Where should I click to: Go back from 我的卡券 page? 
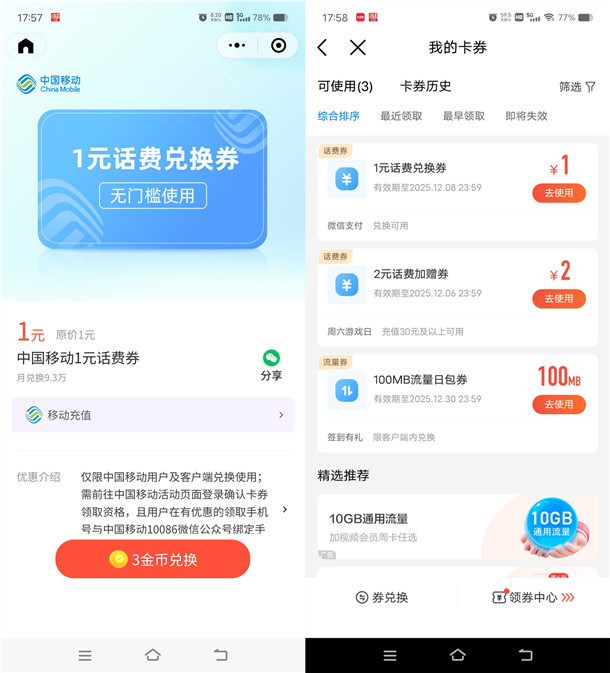click(322, 48)
